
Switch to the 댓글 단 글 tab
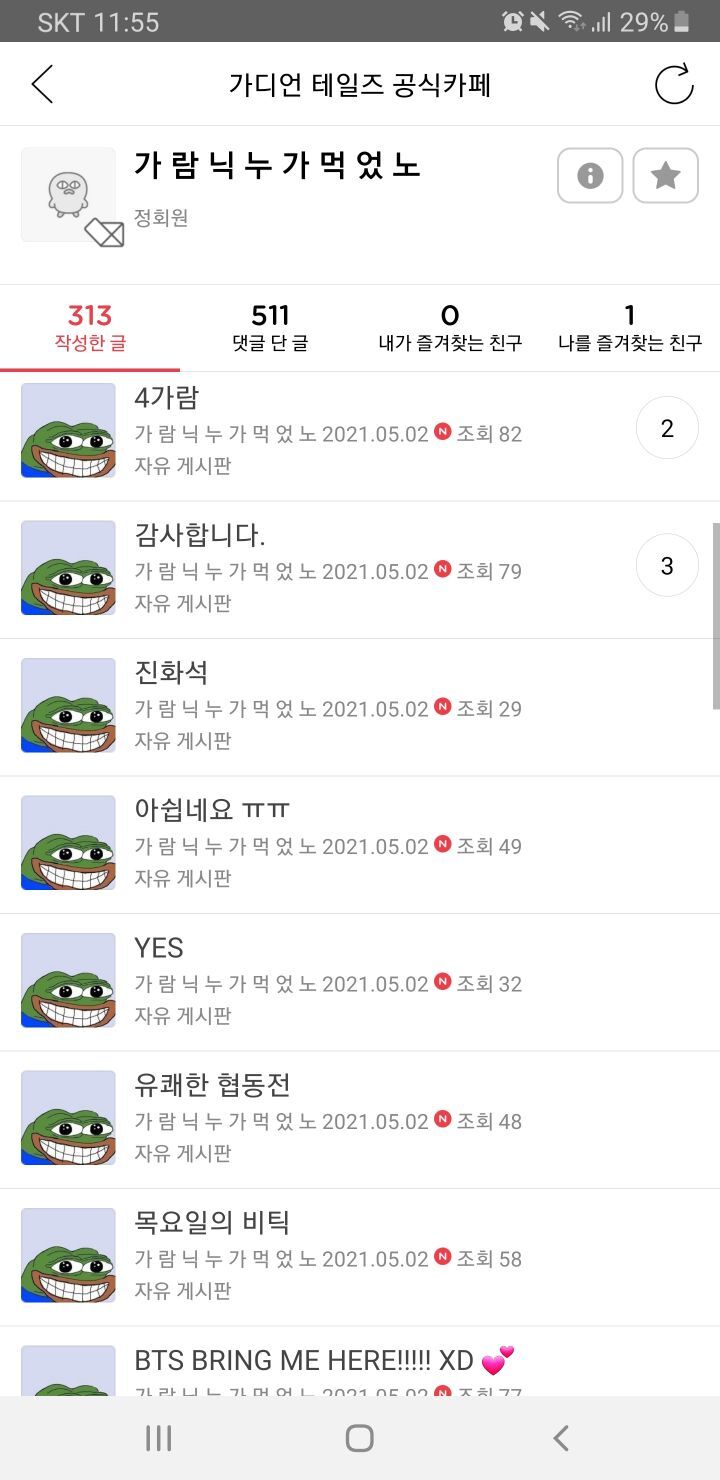click(270, 328)
